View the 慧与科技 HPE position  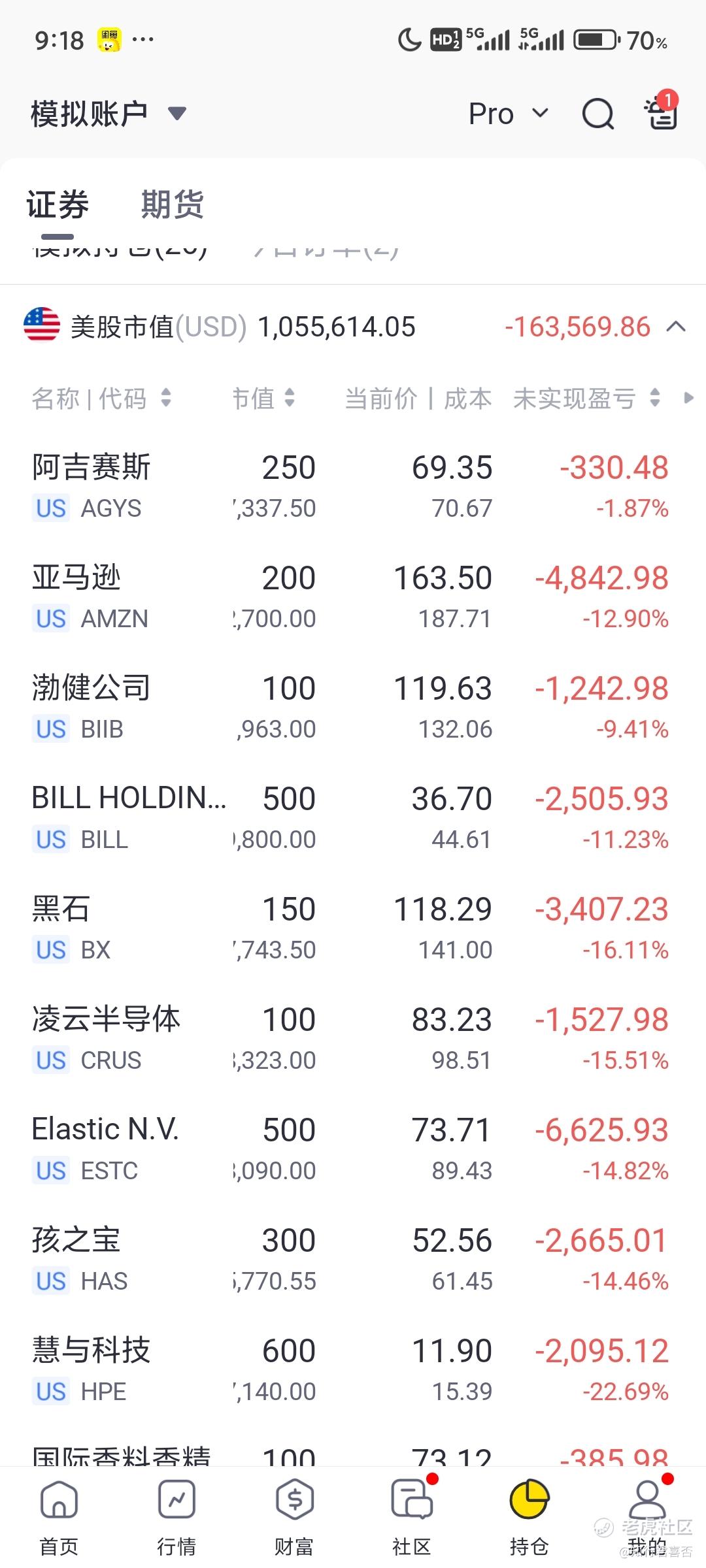(x=353, y=1370)
